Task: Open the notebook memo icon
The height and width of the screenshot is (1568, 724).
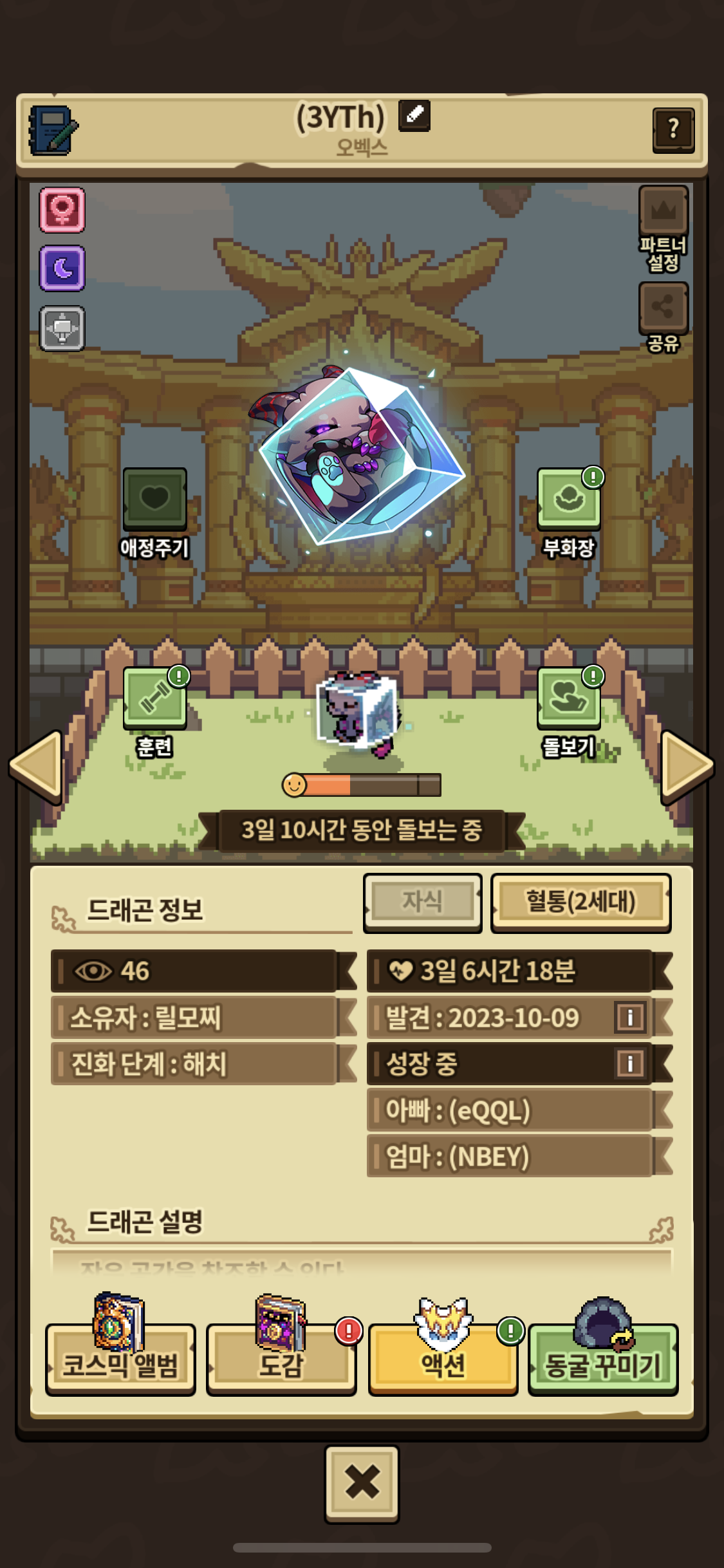Action: tap(53, 130)
